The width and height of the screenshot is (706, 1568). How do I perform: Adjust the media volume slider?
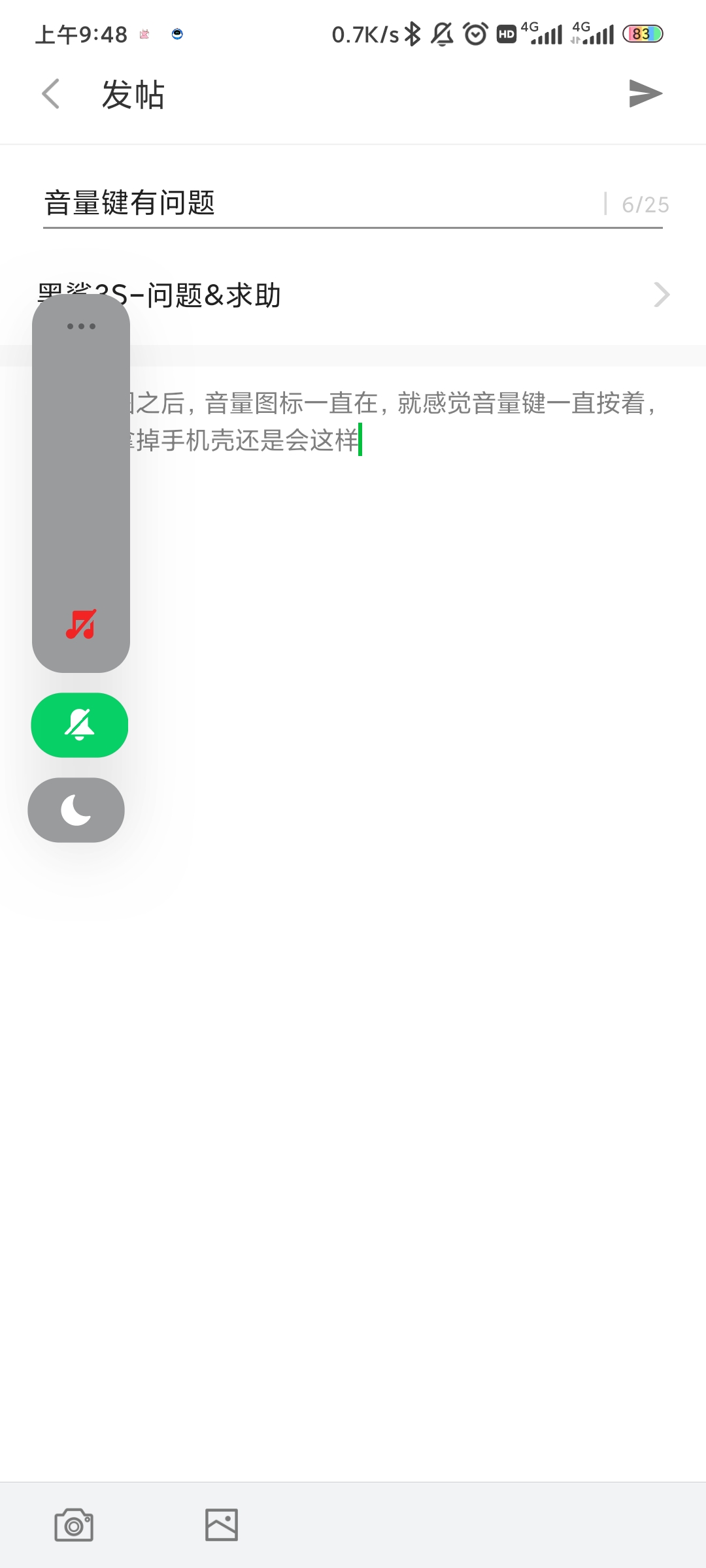81,483
